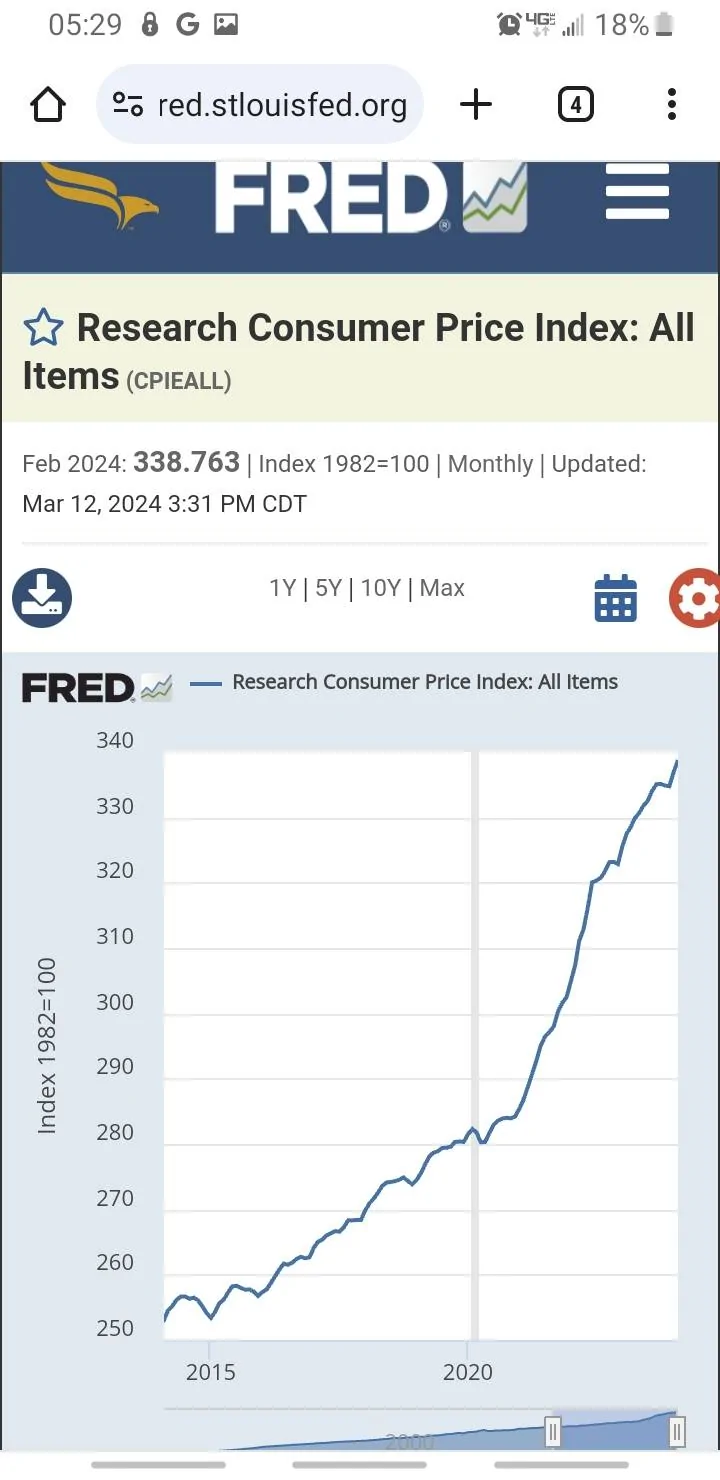
Task: Select the Max date range
Action: [x=442, y=588]
